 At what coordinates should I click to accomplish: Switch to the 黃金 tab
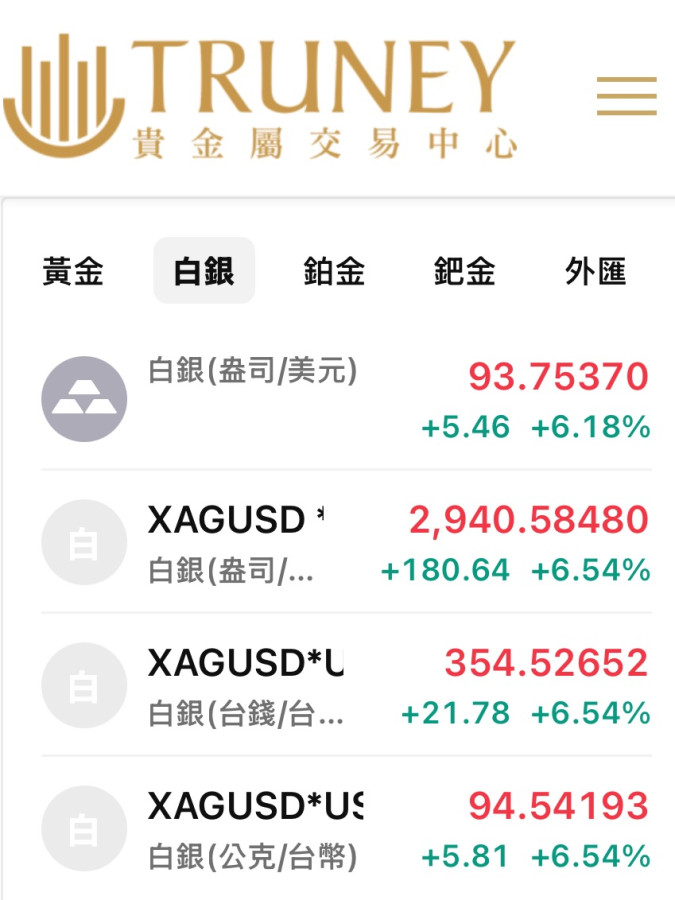tap(73, 271)
